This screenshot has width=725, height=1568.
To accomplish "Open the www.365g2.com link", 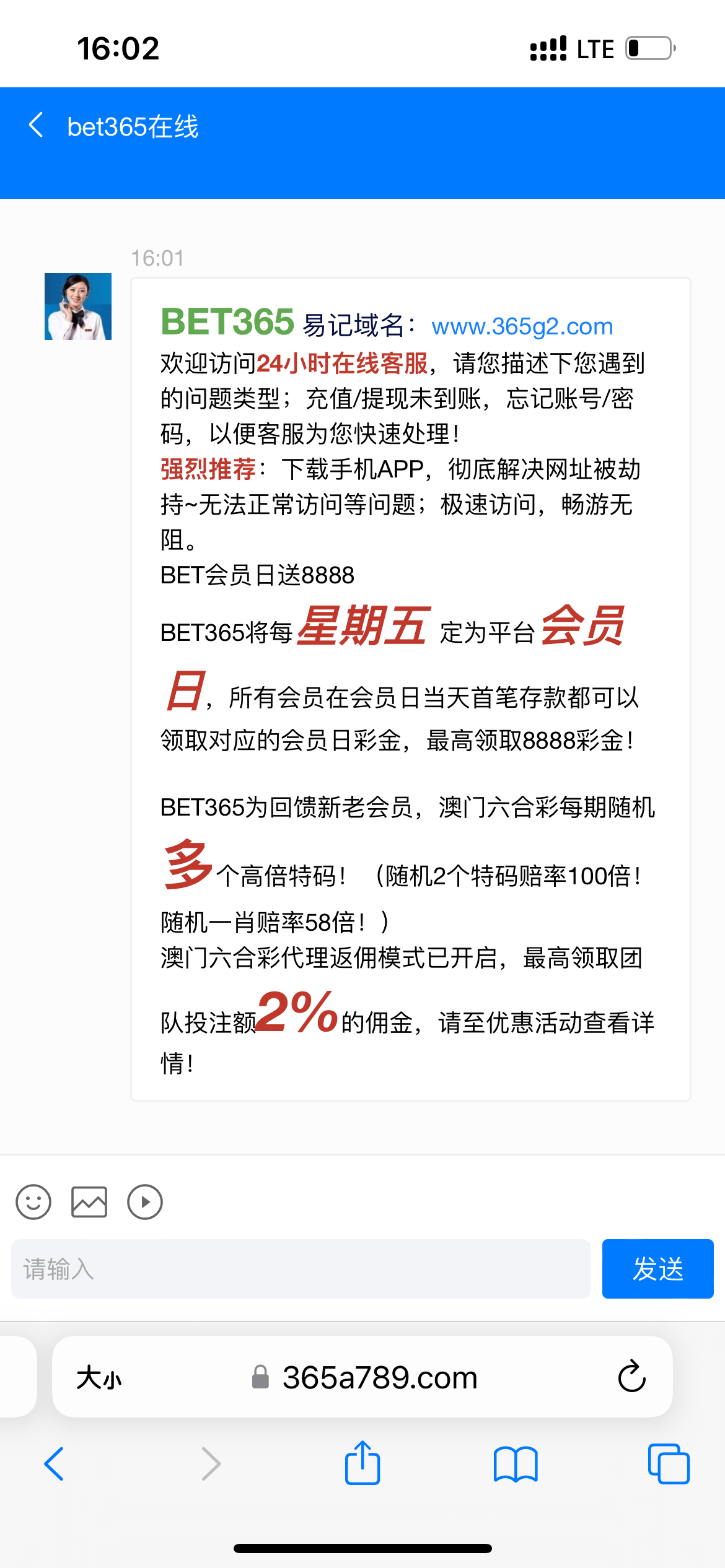I will point(522,326).
